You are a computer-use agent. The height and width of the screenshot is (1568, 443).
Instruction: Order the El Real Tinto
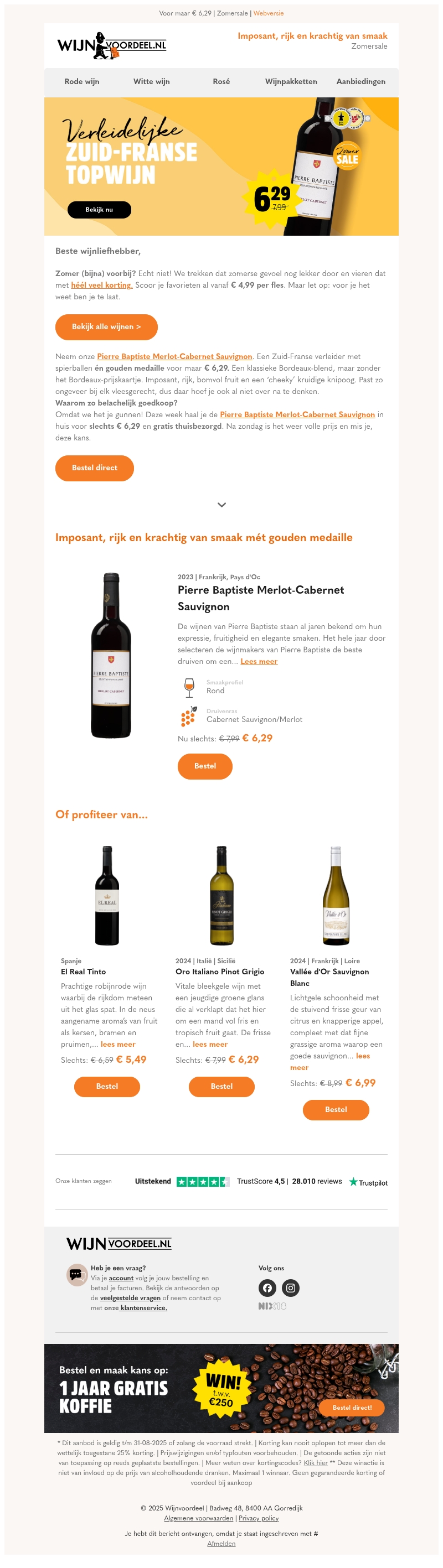tap(107, 1086)
